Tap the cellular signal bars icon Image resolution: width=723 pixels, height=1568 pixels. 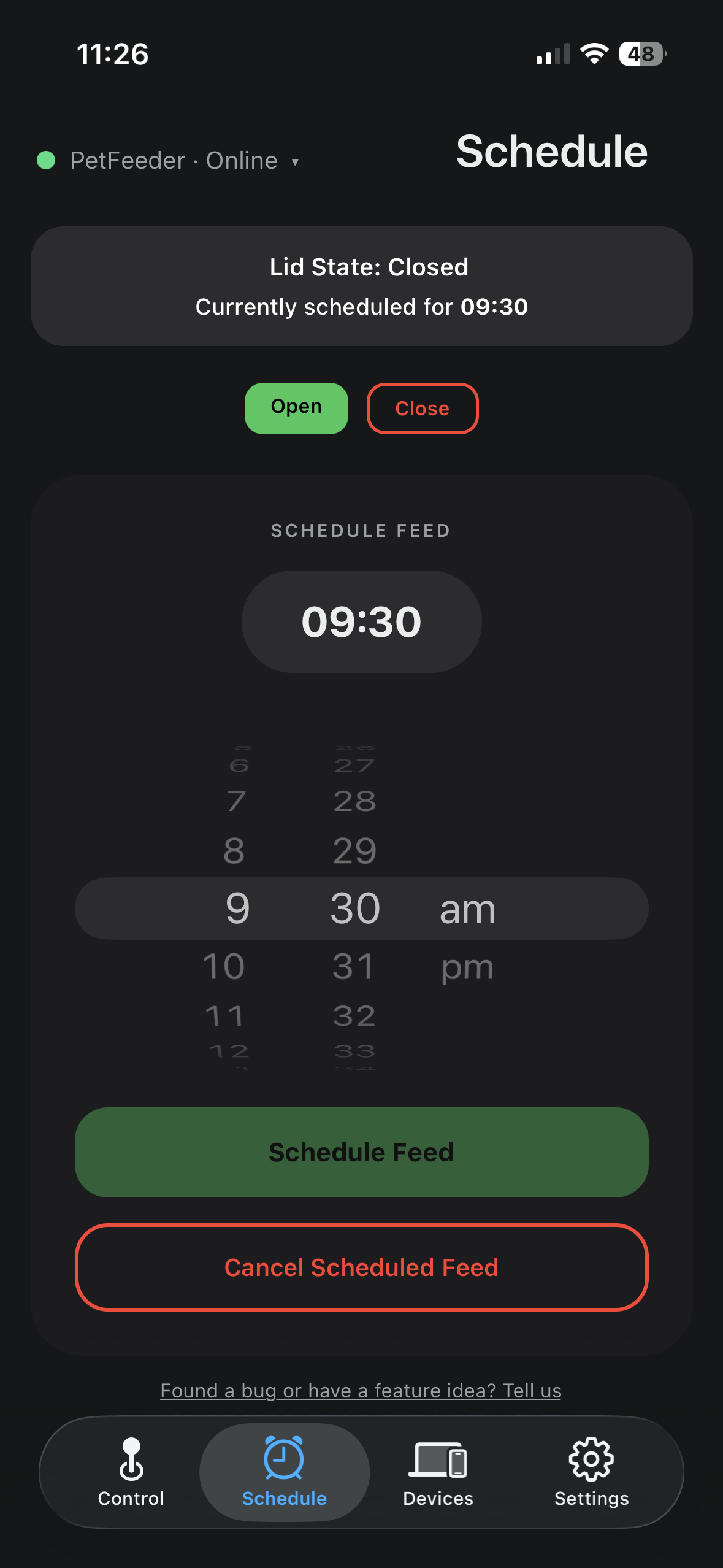point(551,55)
